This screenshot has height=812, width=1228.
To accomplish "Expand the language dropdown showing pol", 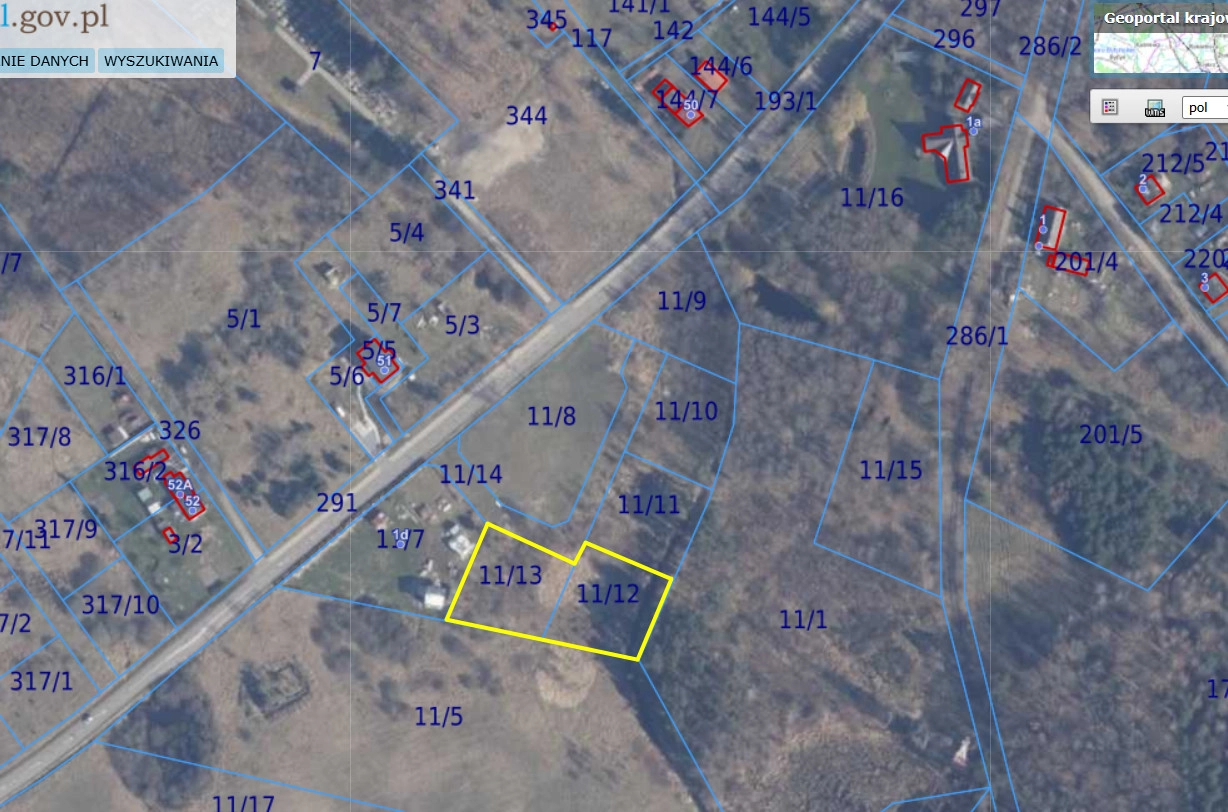I will tap(1205, 107).
